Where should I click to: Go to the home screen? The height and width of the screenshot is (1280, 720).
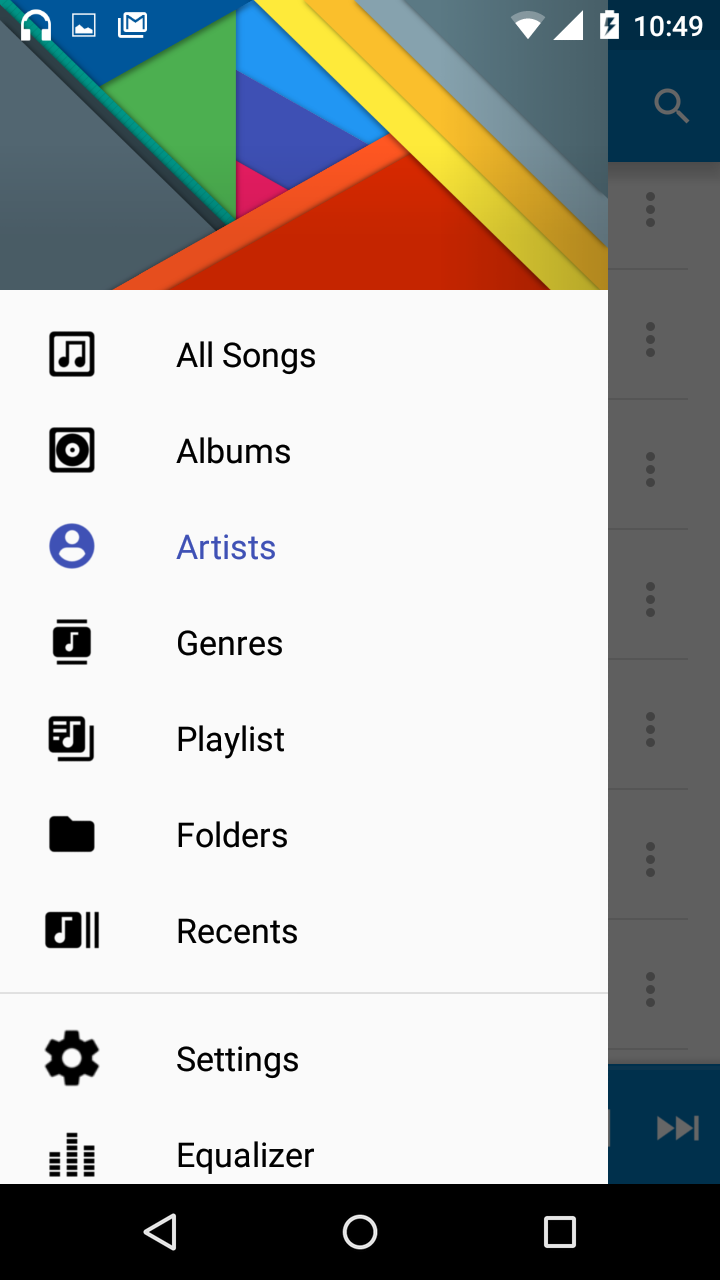coord(360,1232)
